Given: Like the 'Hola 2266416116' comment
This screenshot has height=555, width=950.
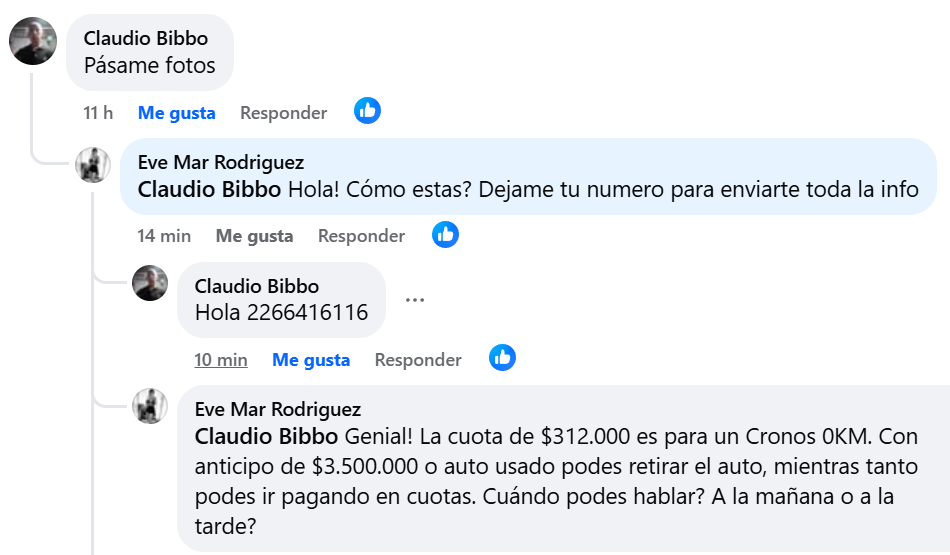Looking at the screenshot, I should coord(311,360).
